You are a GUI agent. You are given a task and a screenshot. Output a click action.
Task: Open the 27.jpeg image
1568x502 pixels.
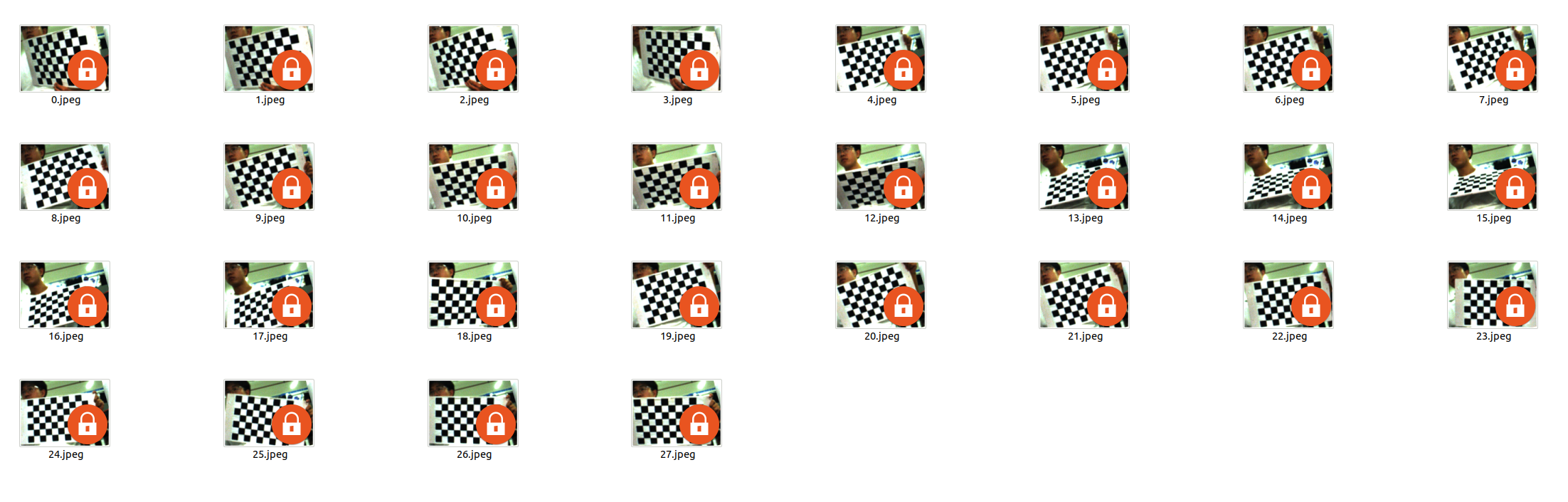pyautogui.click(x=677, y=414)
